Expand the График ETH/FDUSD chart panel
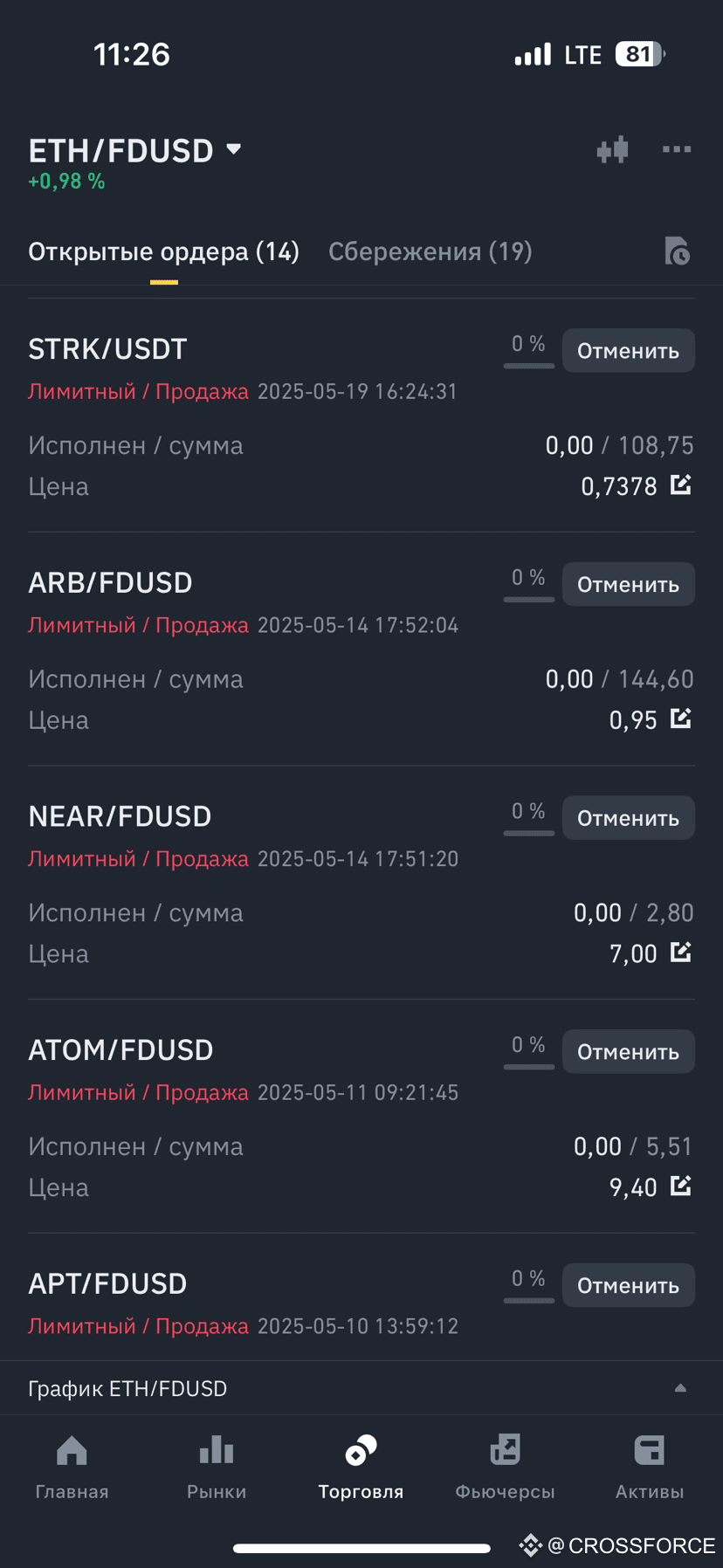The width and height of the screenshot is (723, 1568). pyautogui.click(x=361, y=1388)
